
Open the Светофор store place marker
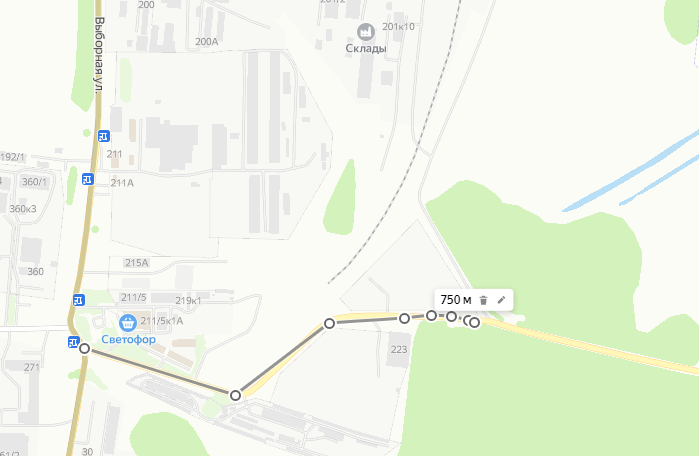(127, 322)
